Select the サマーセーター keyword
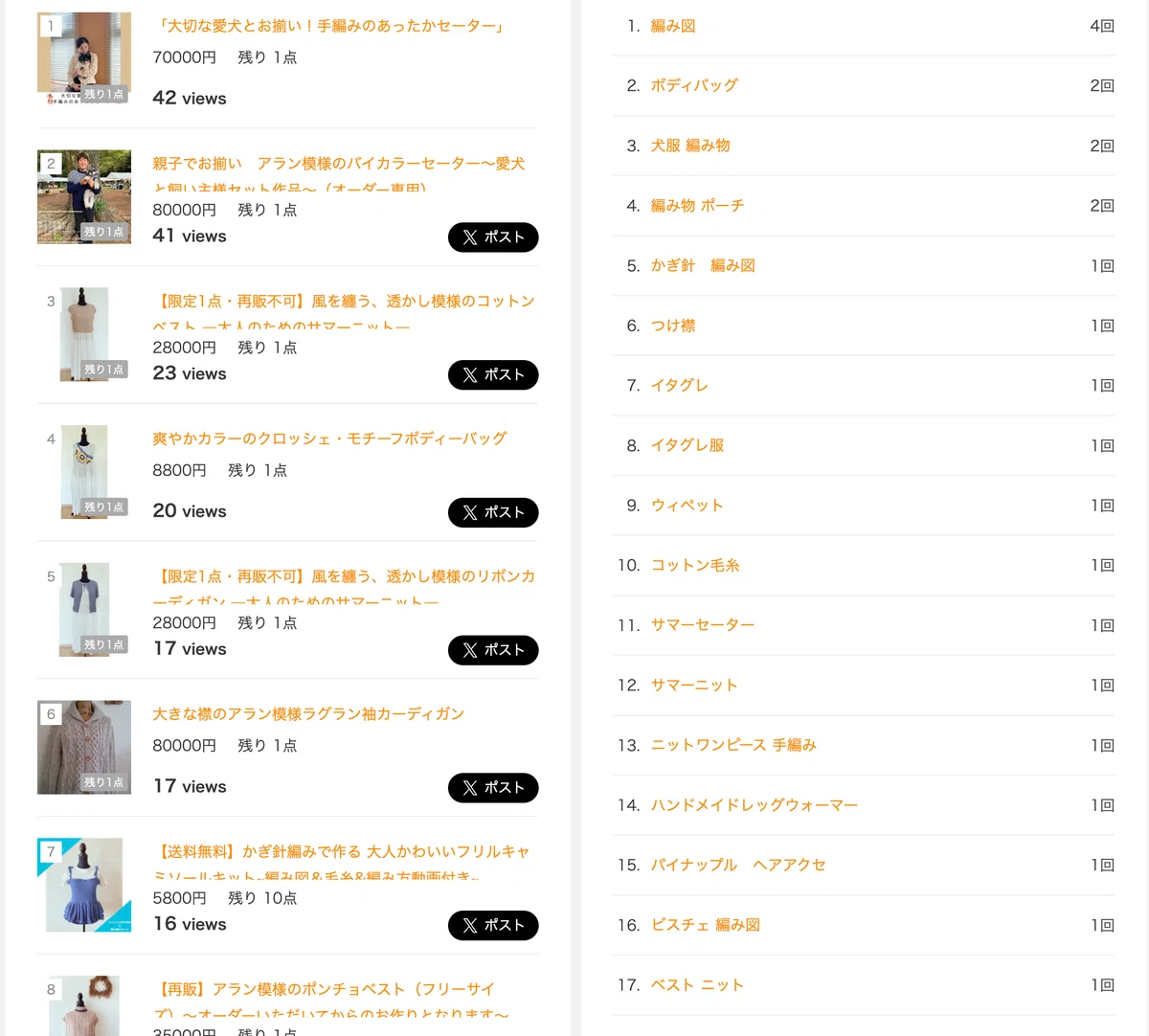Image resolution: width=1149 pixels, height=1036 pixels. point(703,625)
